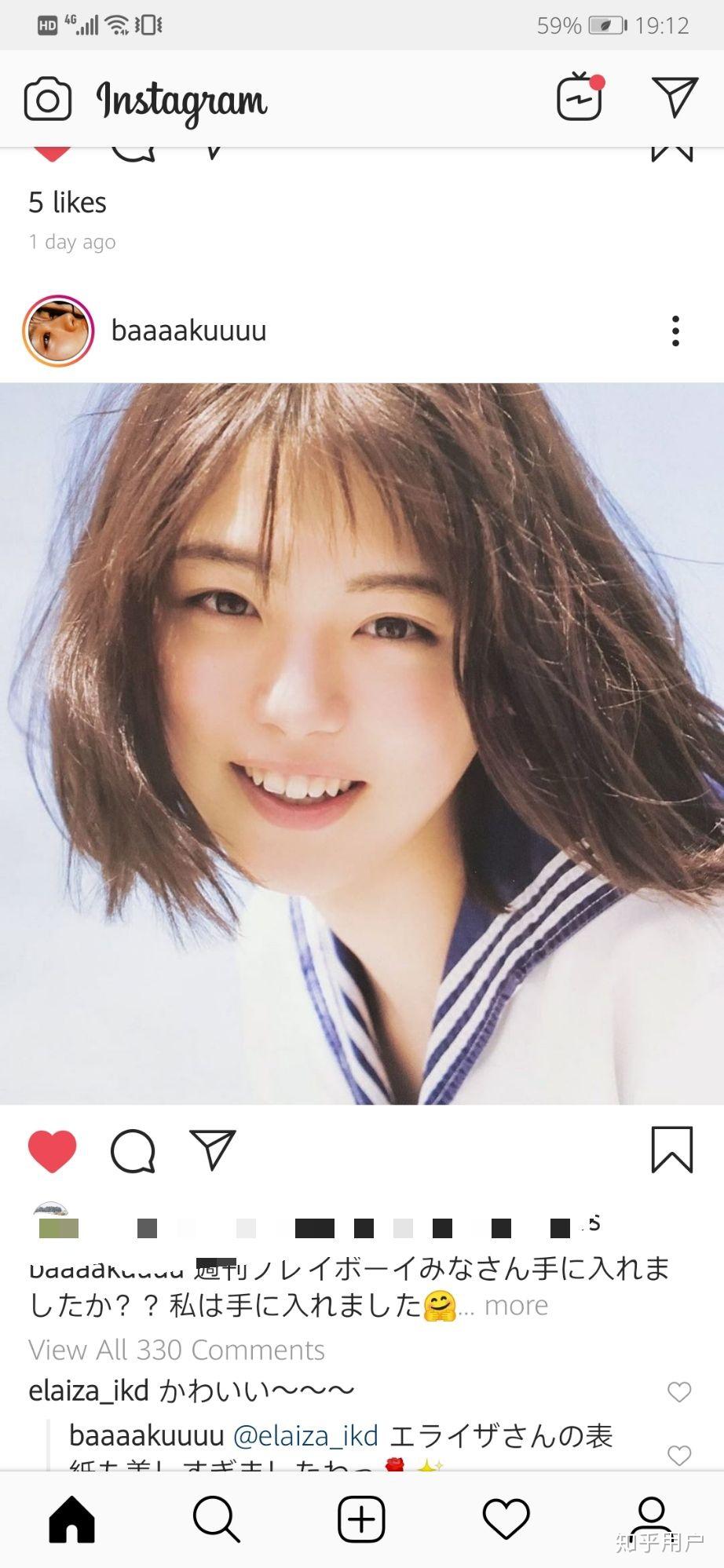View all 330 comments
This screenshot has height=1568, width=724.
[x=177, y=1350]
